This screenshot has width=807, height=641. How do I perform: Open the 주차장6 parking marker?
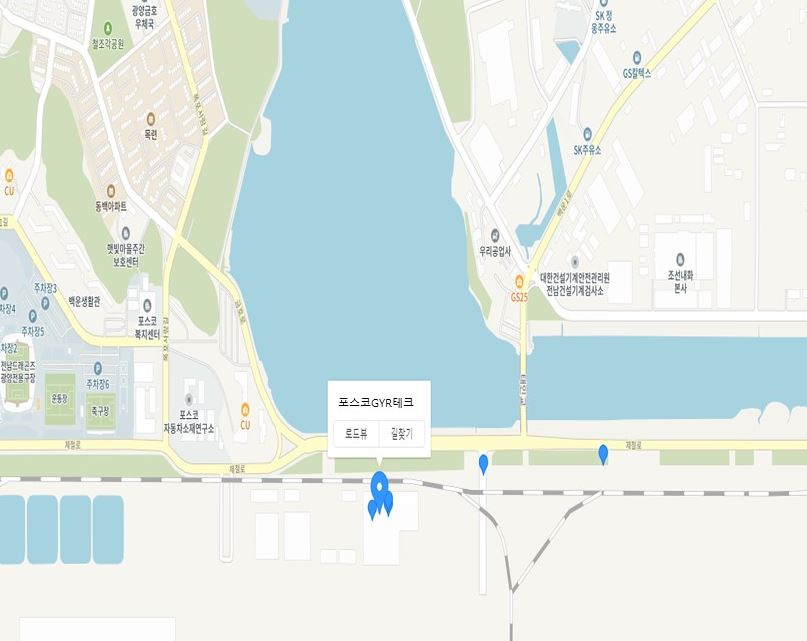point(97,368)
